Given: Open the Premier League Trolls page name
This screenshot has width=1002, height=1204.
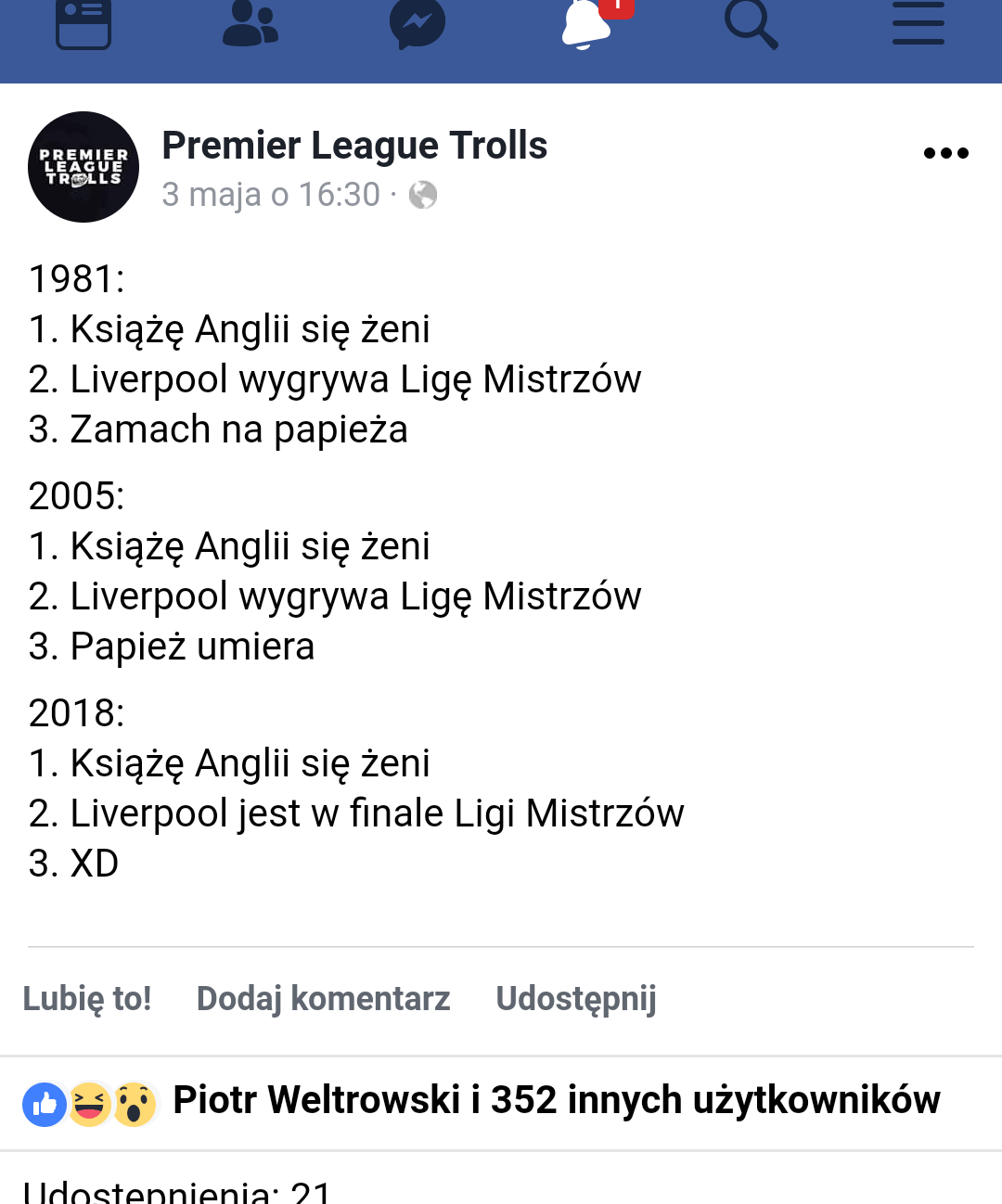Looking at the screenshot, I should [x=354, y=146].
